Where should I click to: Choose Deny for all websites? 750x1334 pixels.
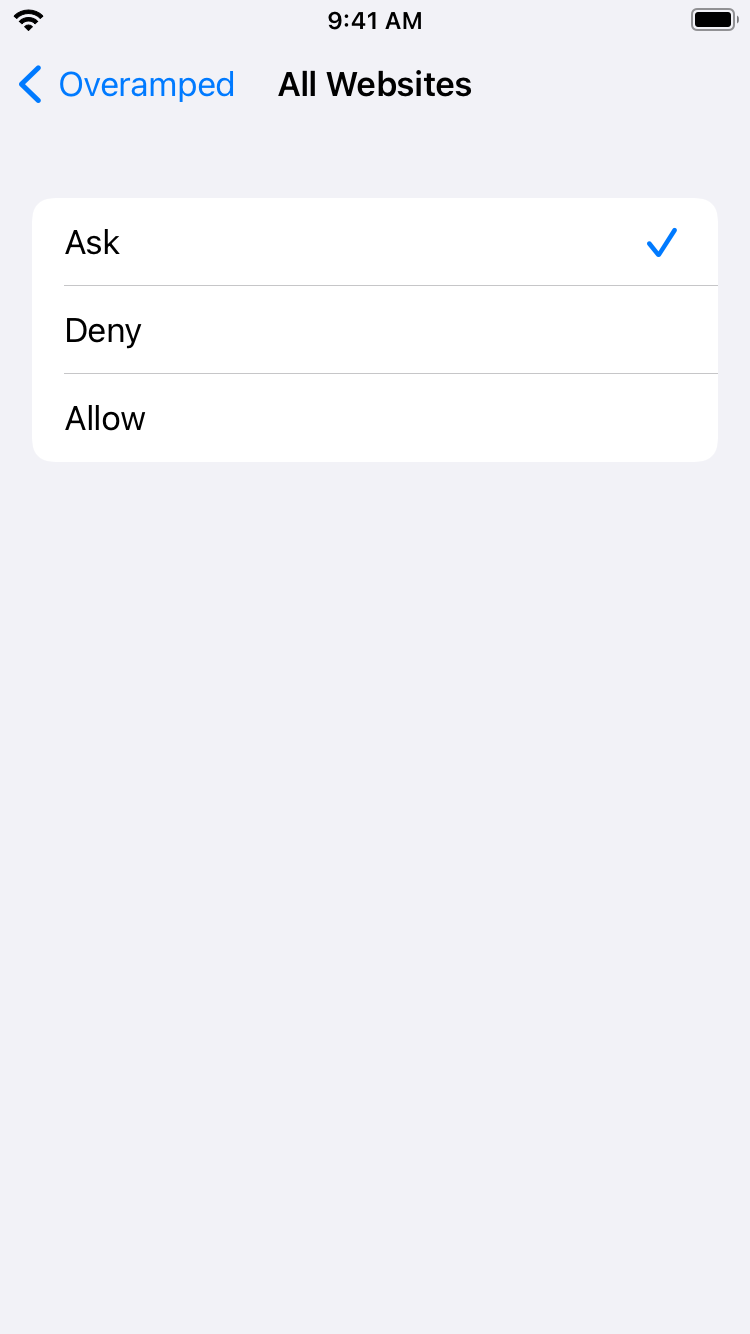tap(375, 330)
